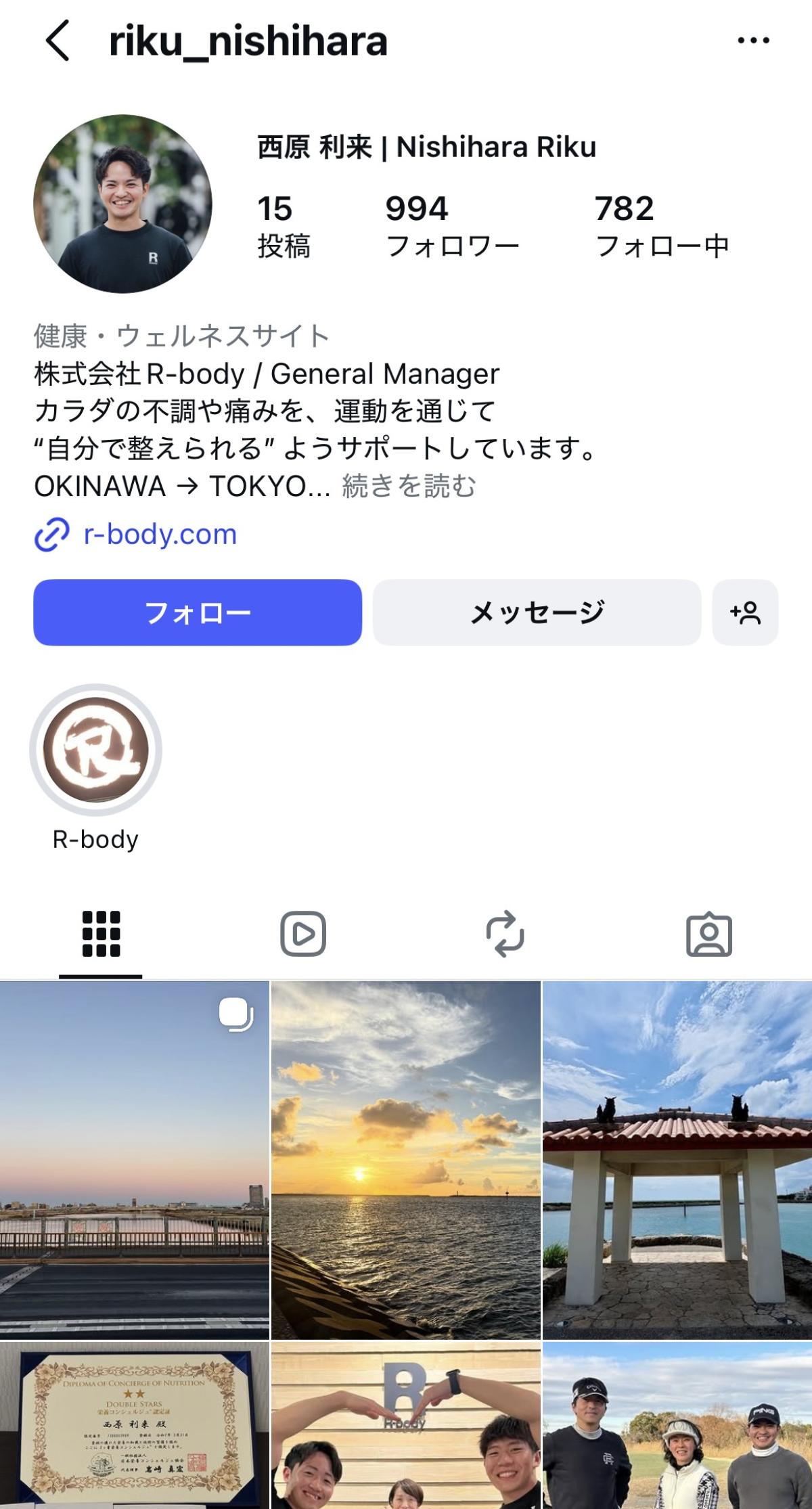The width and height of the screenshot is (812, 1509).
Task: Tap メッセージ to send a message
Action: (537, 612)
